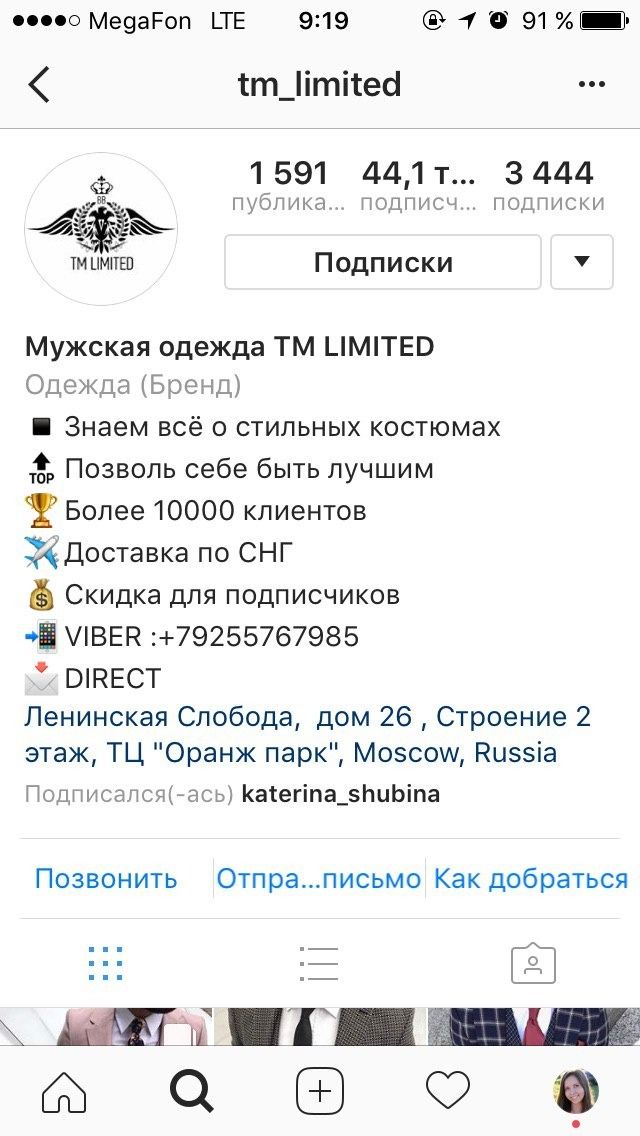
Task: Open the TM LIMITED profile picture
Action: pos(101,229)
